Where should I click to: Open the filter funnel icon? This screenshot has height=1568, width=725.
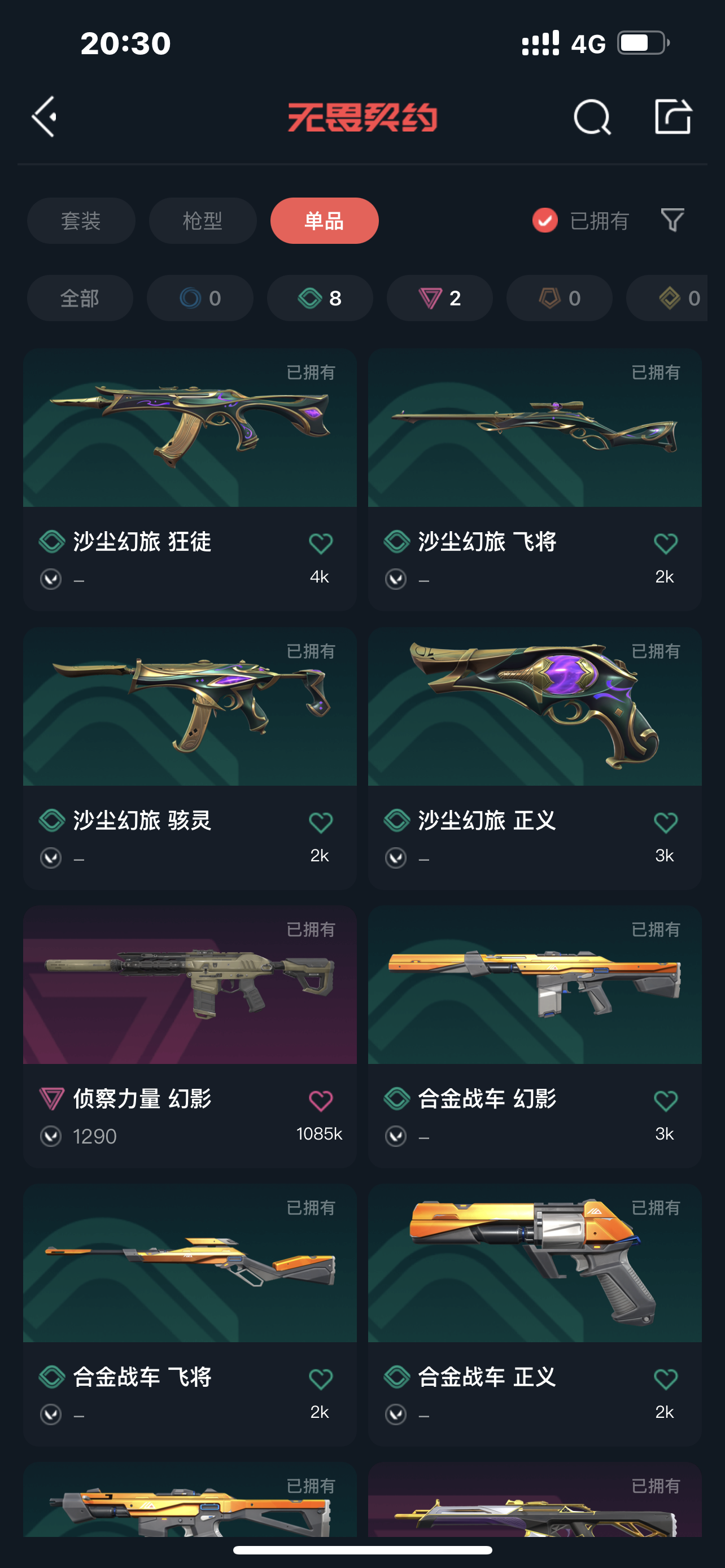(672, 220)
